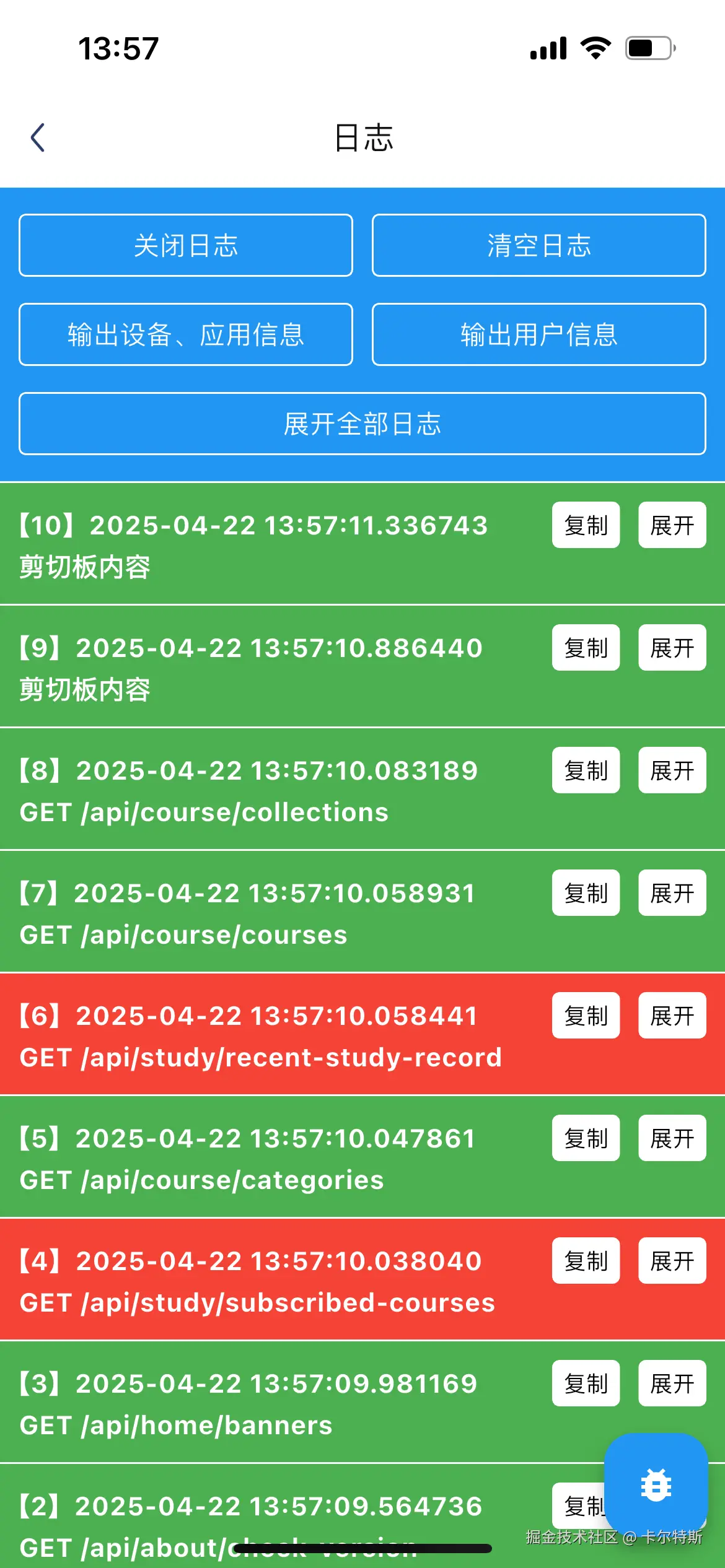The height and width of the screenshot is (1568, 725).
Task: Click 清空日志 to clear all logs
Action: click(x=538, y=245)
